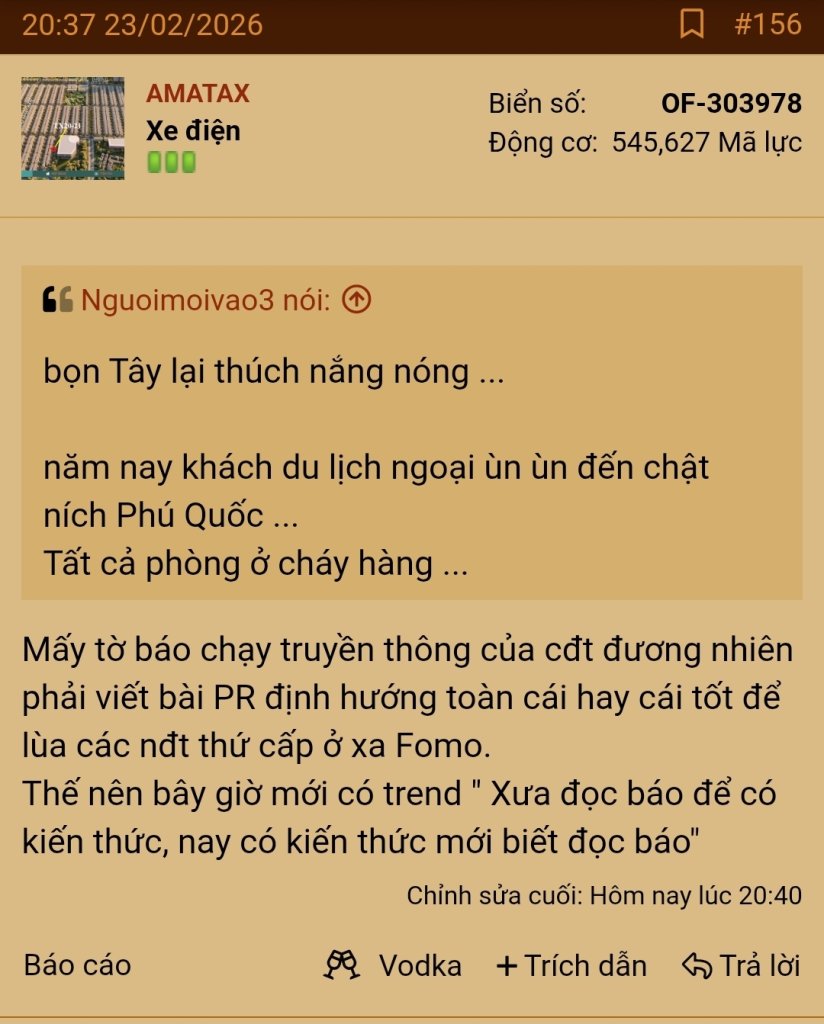824x1024 pixels.
Task: Open permalink for post #156
Action: [x=768, y=24]
